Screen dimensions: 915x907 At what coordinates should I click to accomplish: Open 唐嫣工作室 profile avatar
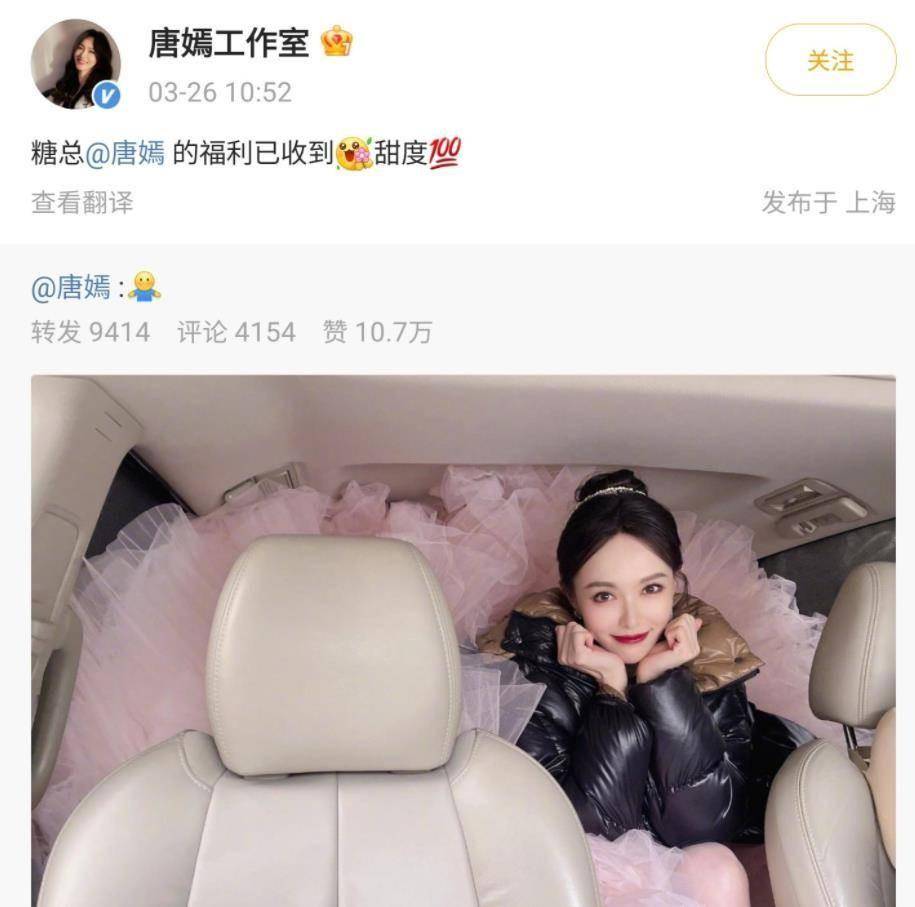pos(76,63)
